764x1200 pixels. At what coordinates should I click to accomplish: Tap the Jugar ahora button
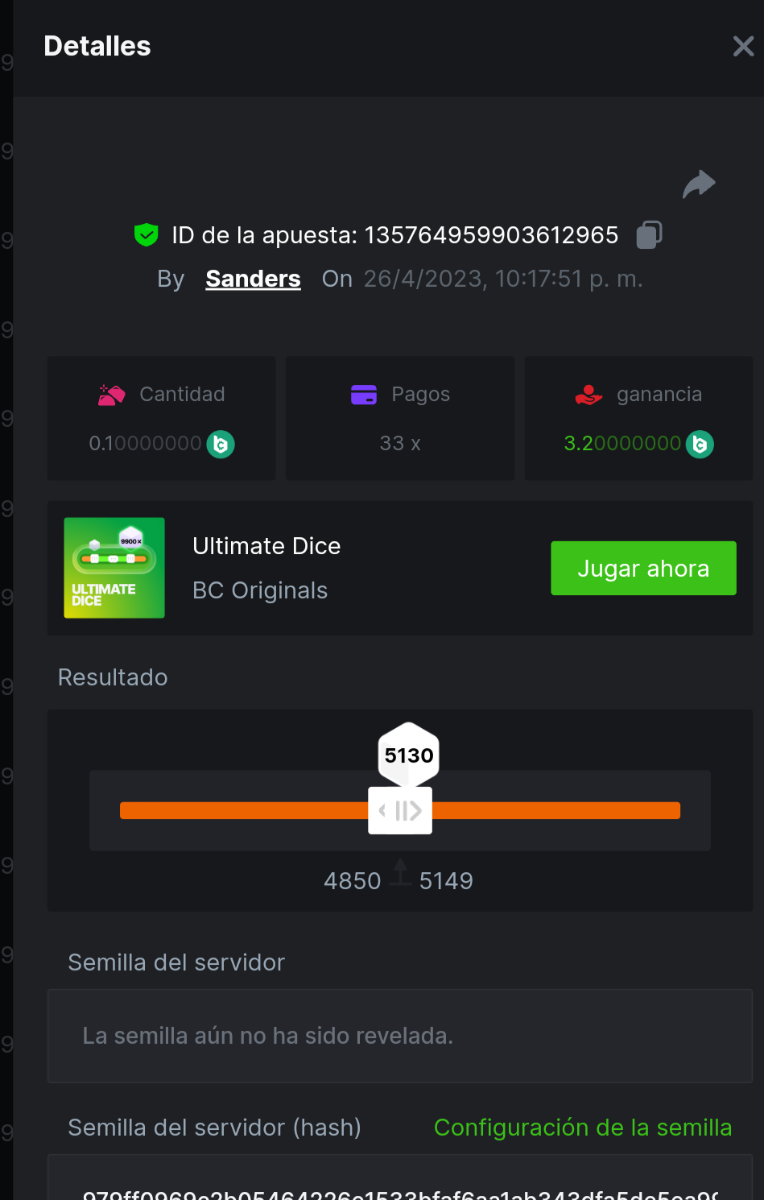[x=643, y=568]
